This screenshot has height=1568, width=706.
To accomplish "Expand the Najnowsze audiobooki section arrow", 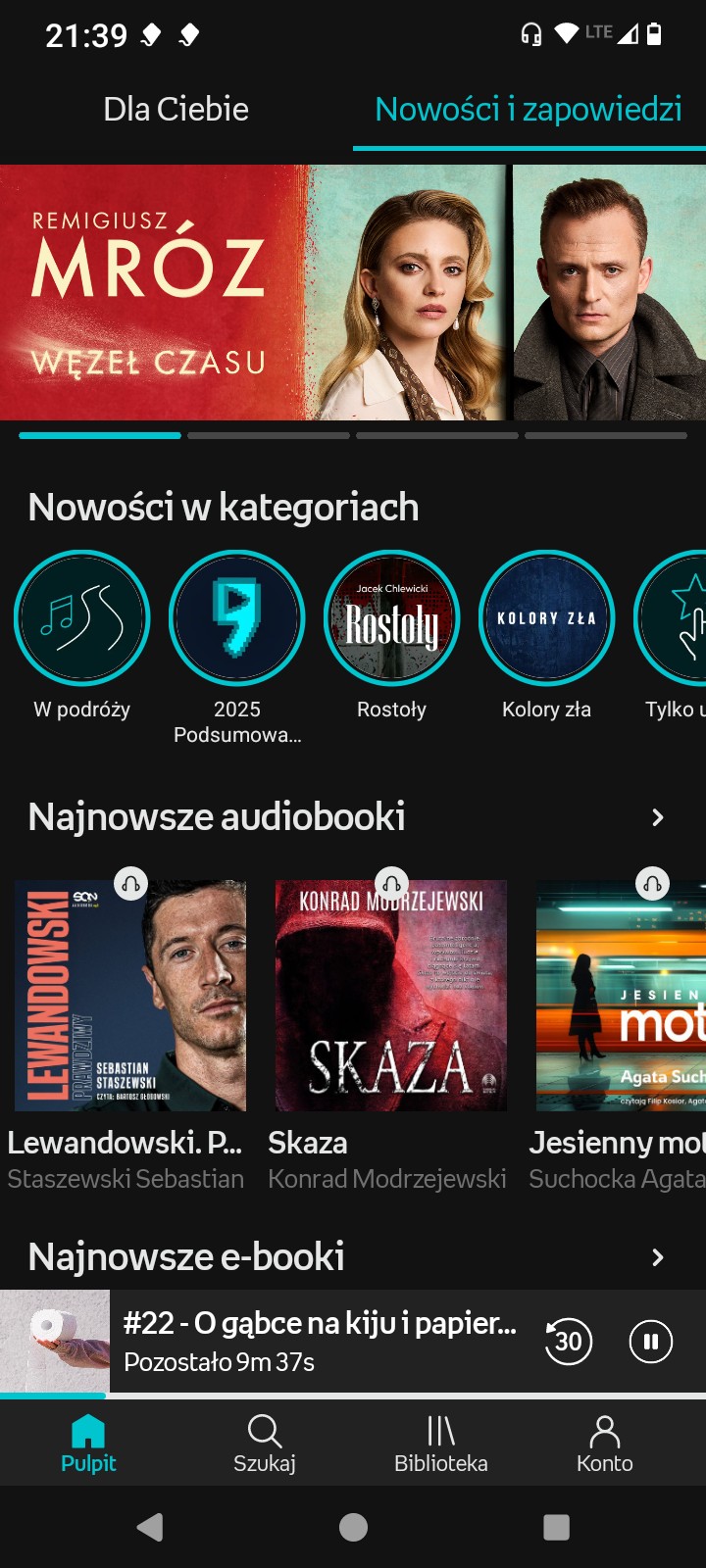I will (x=658, y=817).
